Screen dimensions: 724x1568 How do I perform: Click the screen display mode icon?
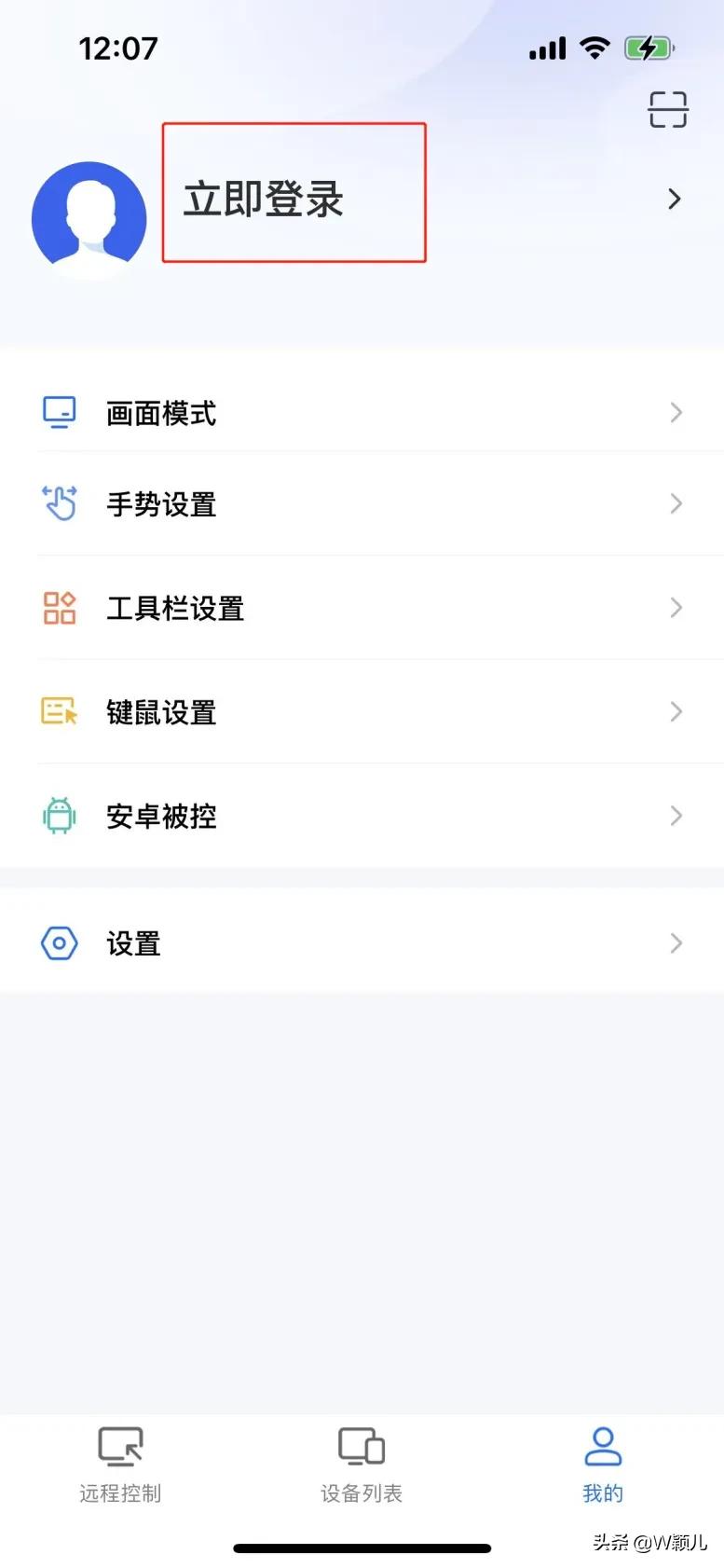pyautogui.click(x=59, y=410)
